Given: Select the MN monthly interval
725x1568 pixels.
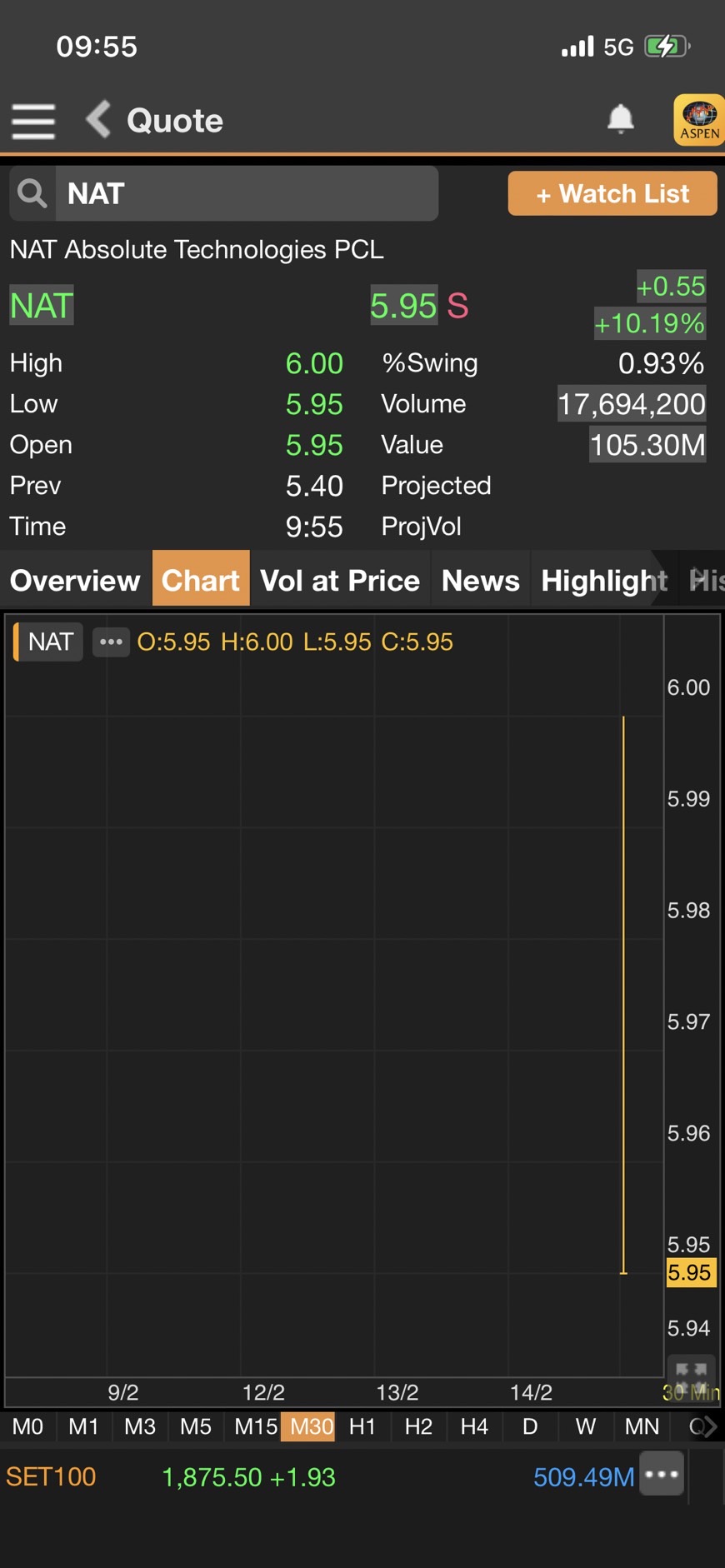Looking at the screenshot, I should [x=642, y=1426].
